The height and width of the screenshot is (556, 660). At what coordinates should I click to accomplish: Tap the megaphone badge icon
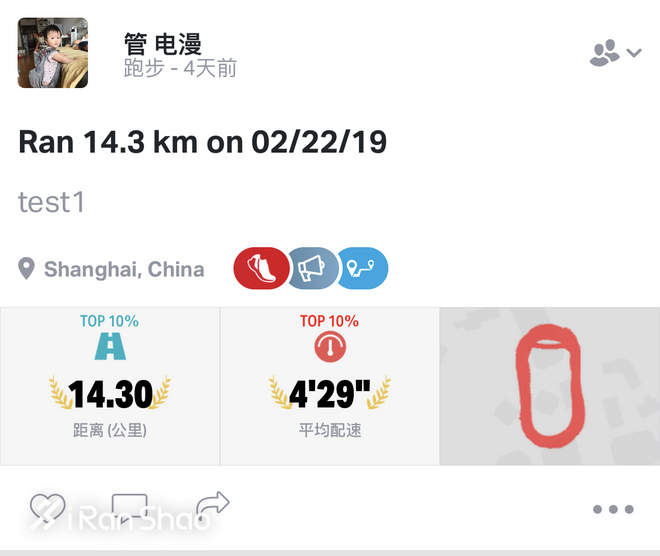tap(311, 268)
